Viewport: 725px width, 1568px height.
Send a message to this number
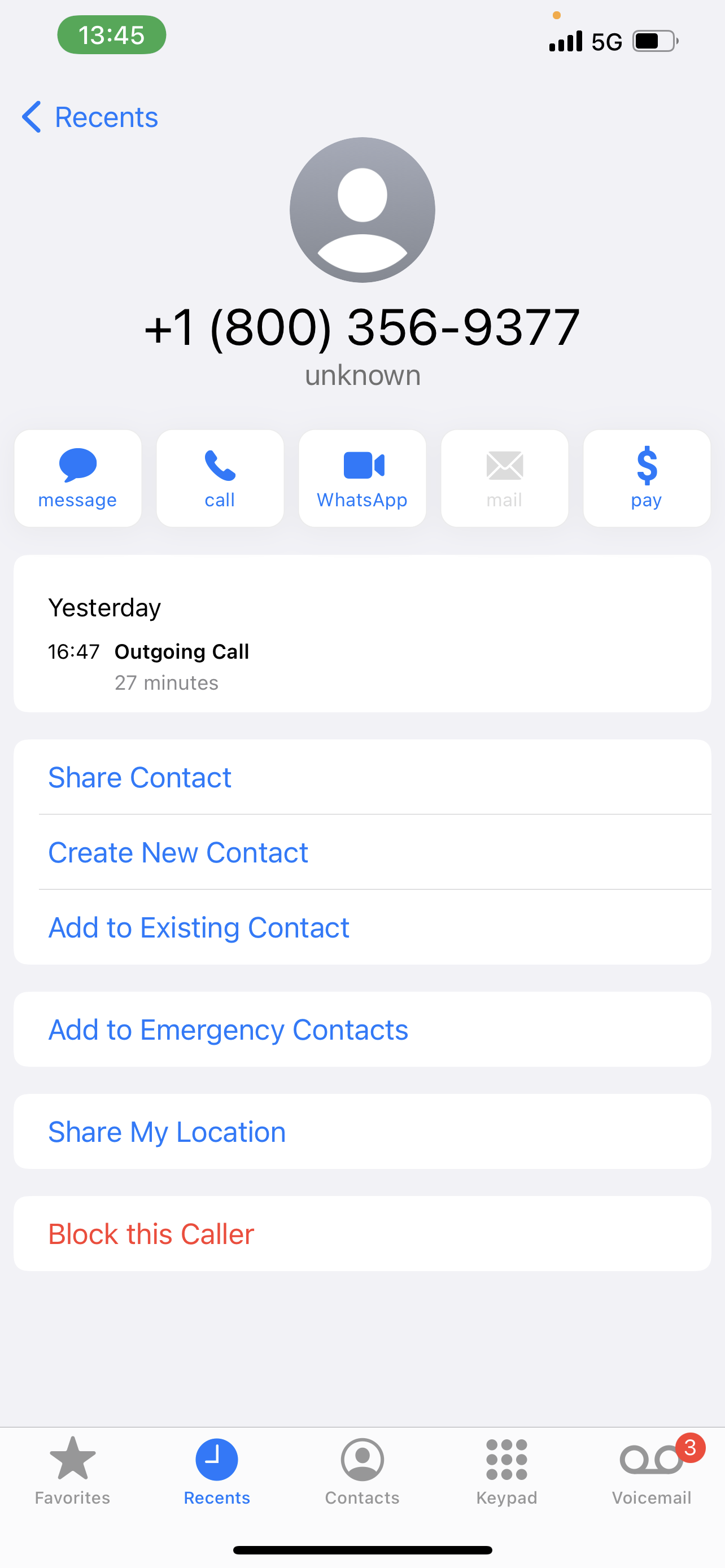pos(78,479)
